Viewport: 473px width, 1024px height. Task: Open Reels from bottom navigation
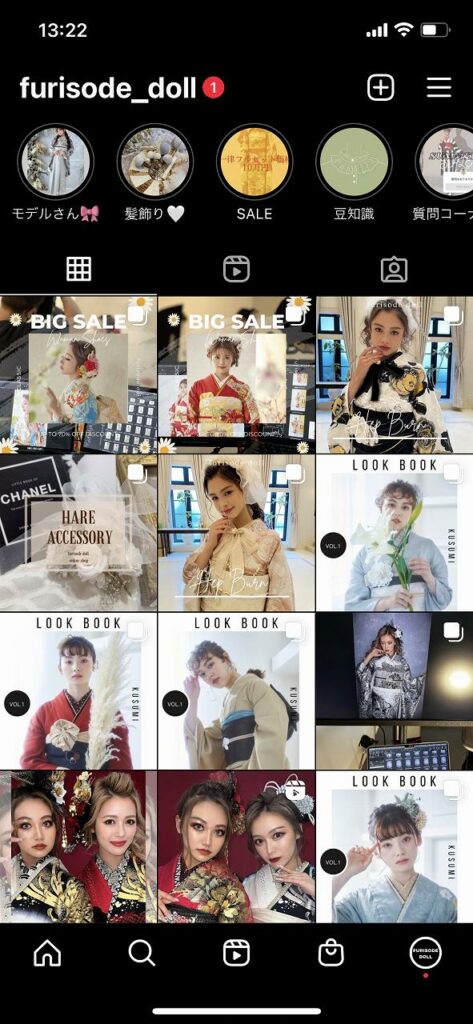point(236,953)
